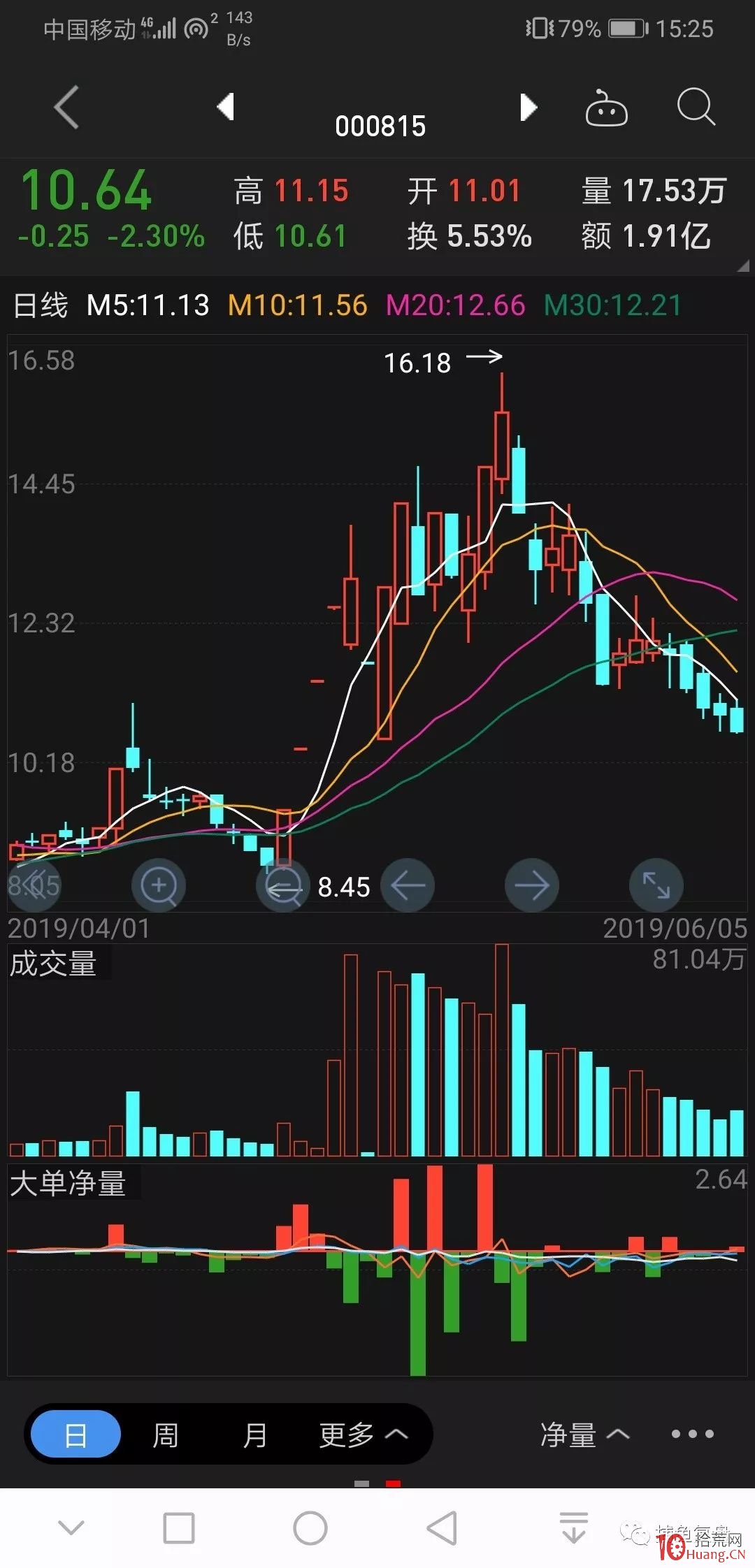Viewport: 755px width, 1568px height.
Task: Expand chart to fullscreen
Action: pos(656,885)
